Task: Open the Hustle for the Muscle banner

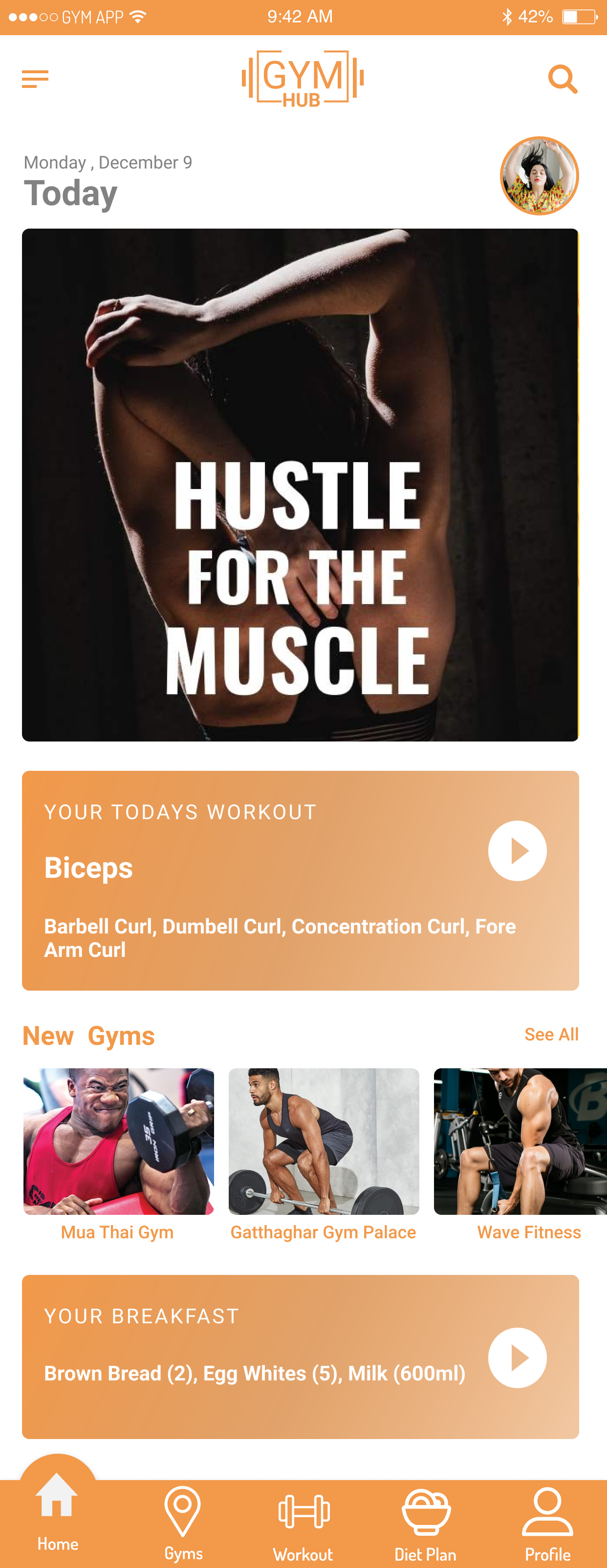Action: coord(300,485)
